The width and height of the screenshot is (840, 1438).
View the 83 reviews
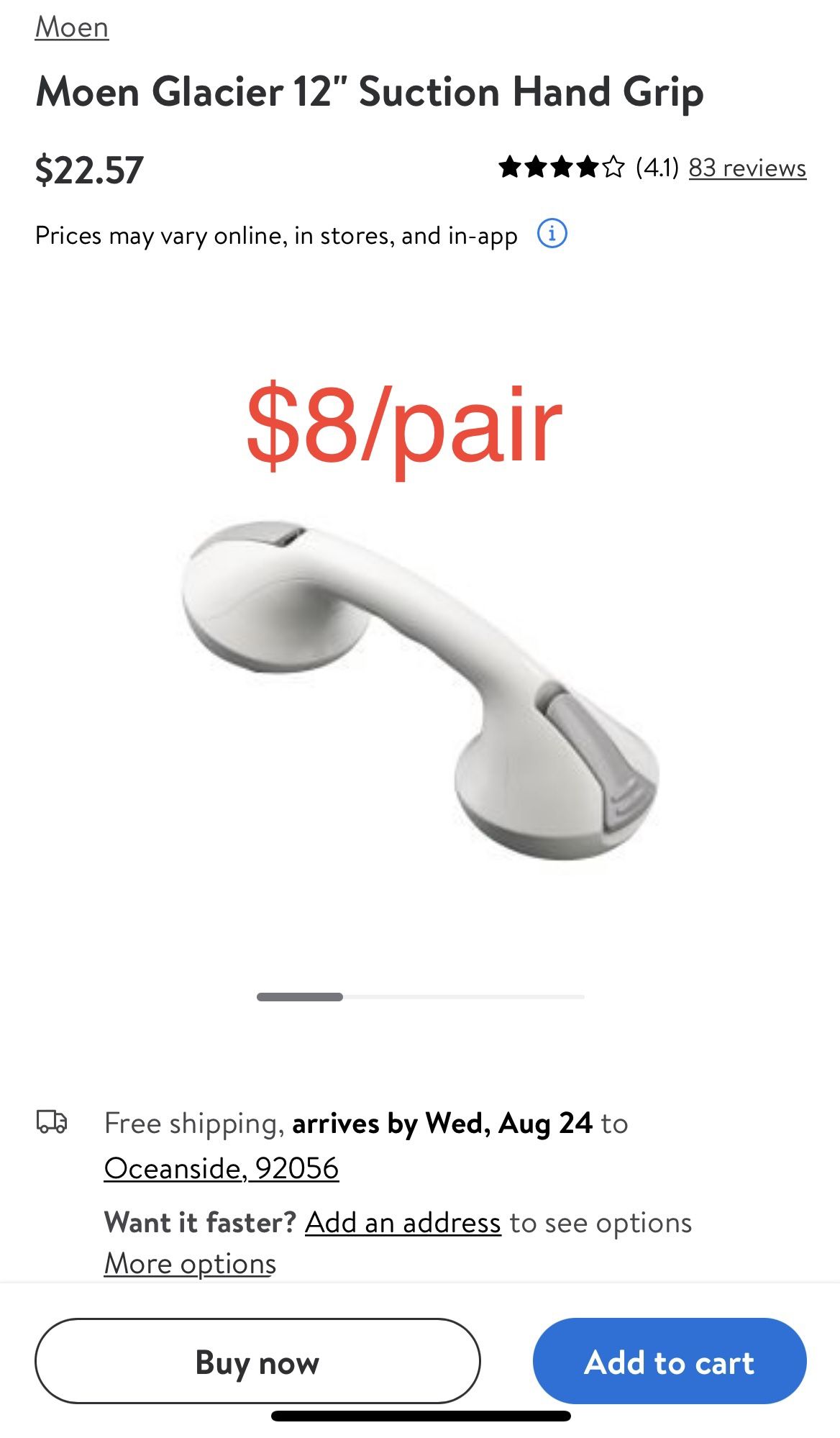click(747, 168)
